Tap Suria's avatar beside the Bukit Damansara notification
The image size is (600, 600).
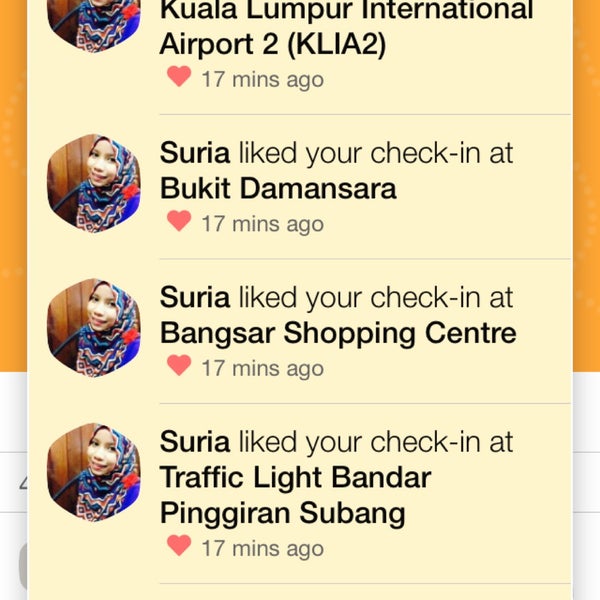[93, 185]
